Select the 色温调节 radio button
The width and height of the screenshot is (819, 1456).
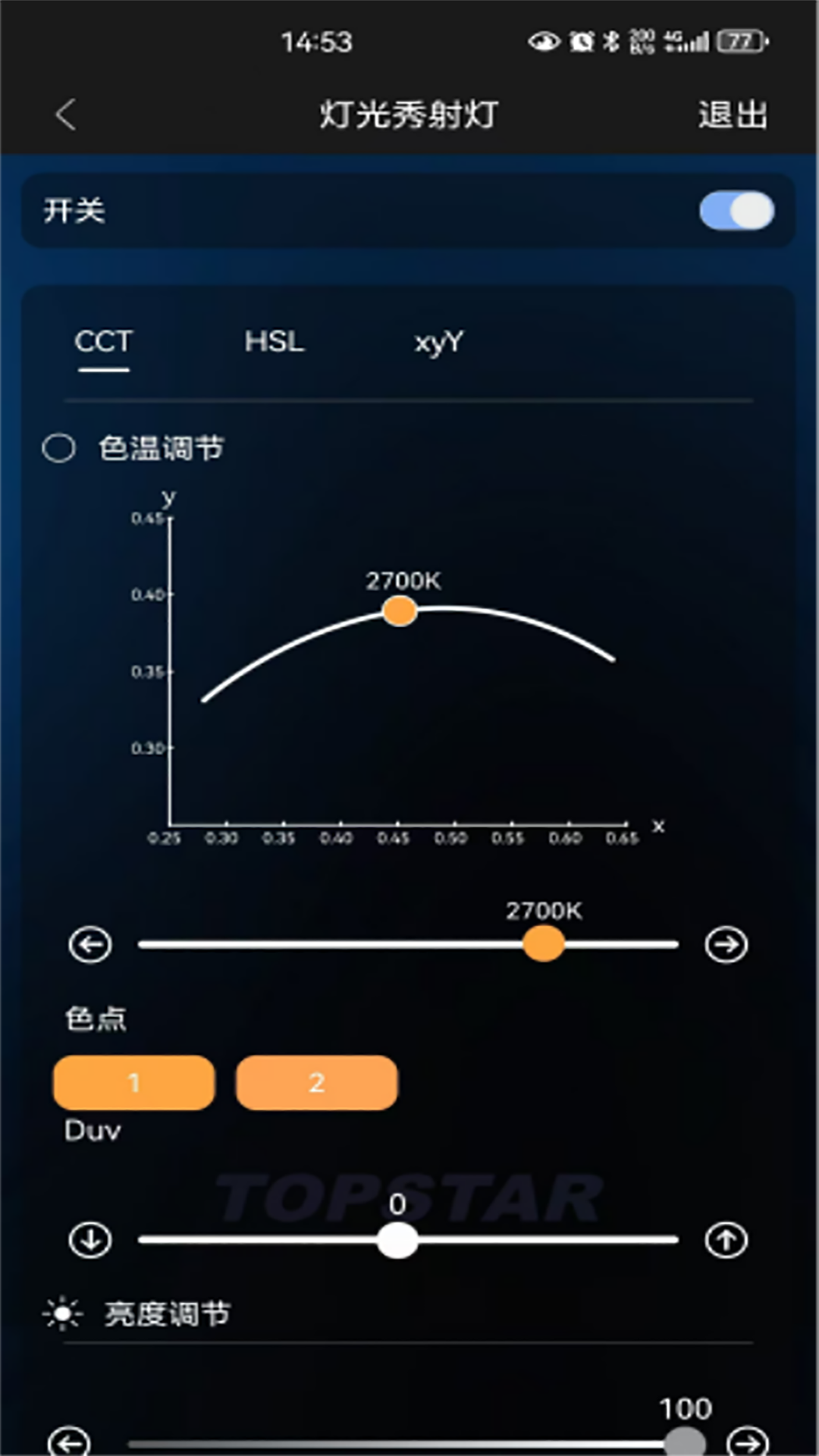pos(61,448)
